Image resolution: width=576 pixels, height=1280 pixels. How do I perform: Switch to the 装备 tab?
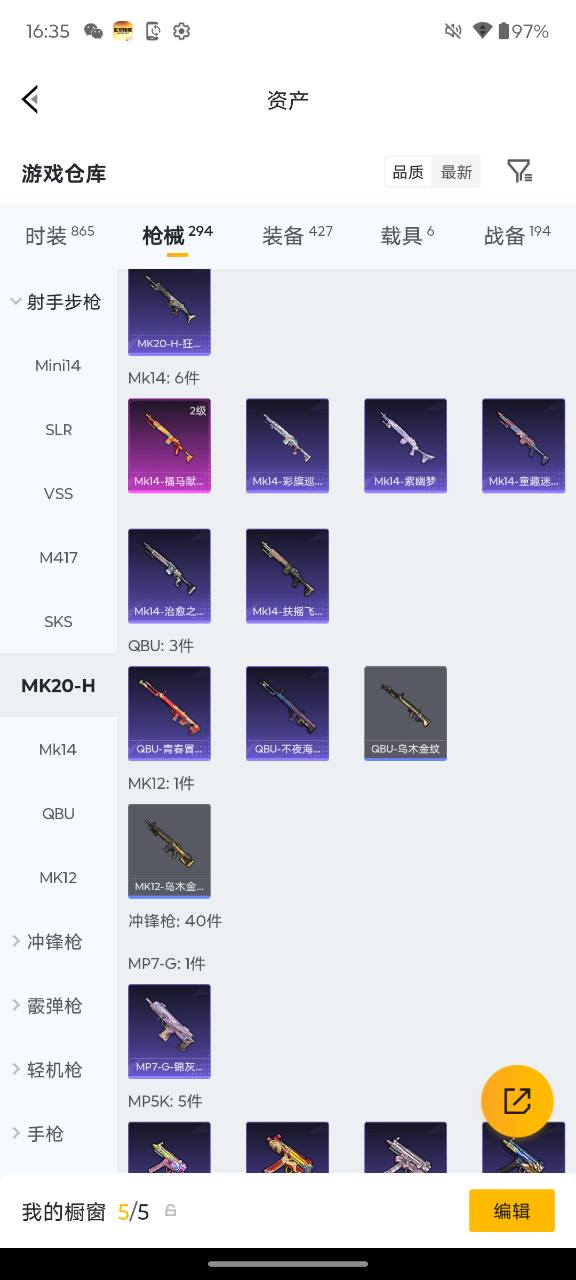pos(297,235)
